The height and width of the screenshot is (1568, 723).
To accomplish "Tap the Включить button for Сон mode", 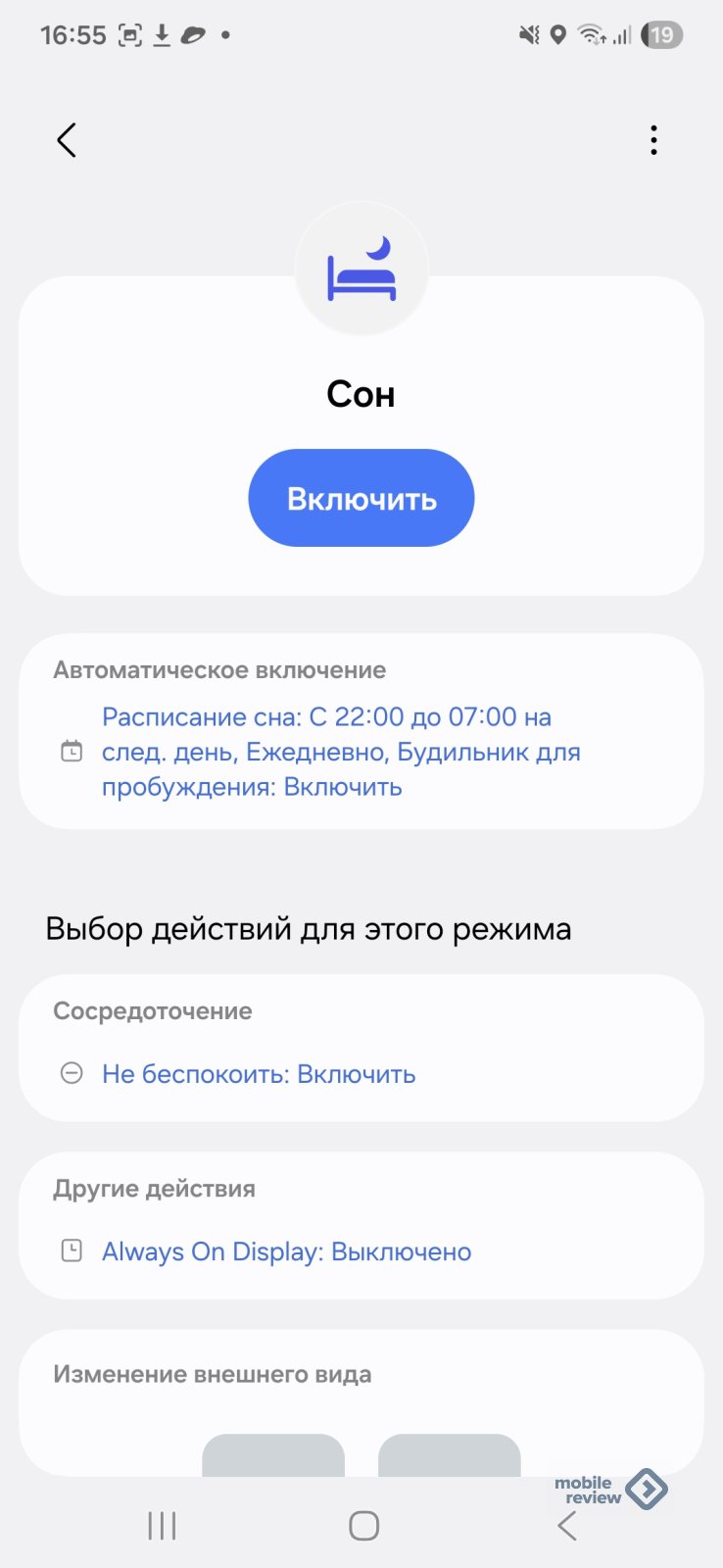I will coord(361,498).
